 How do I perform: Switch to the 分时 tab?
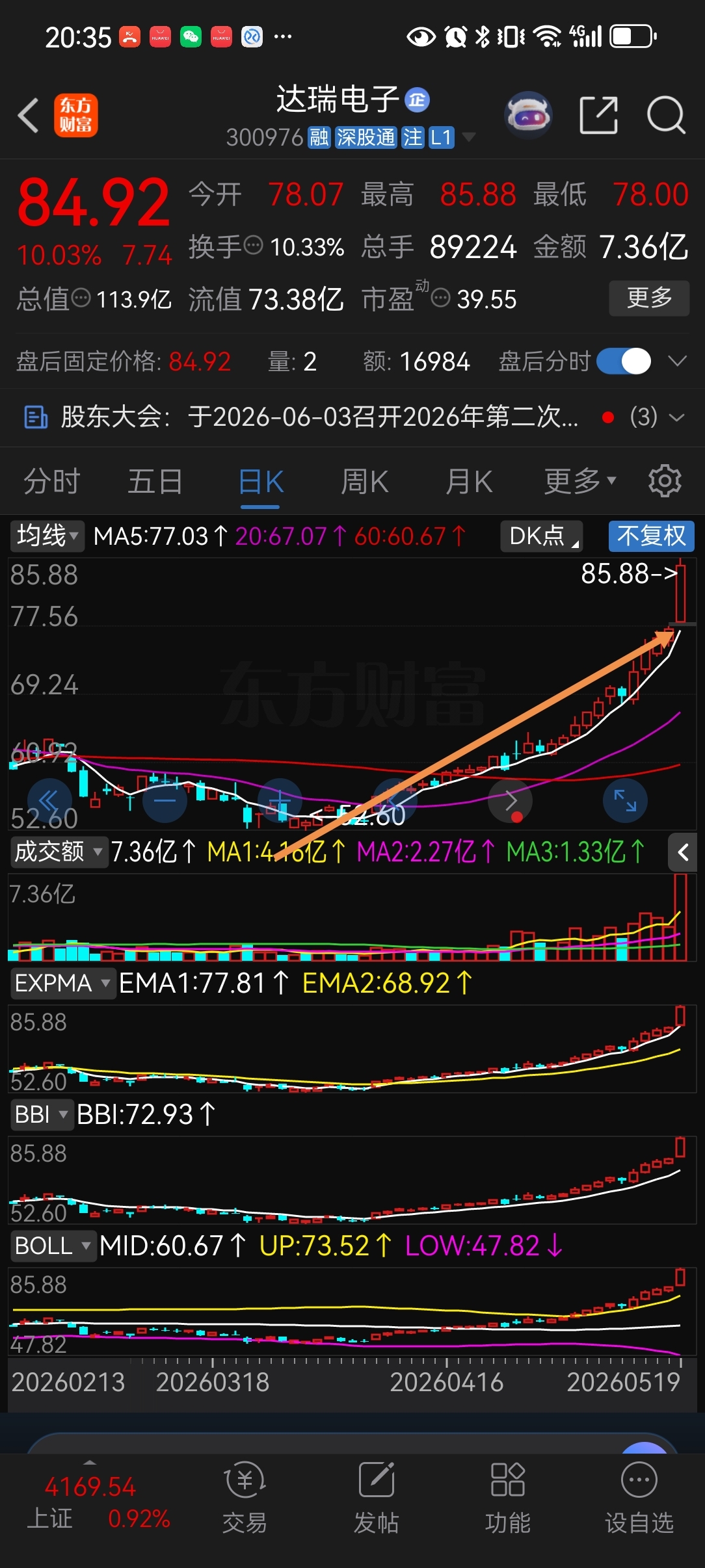pyautogui.click(x=52, y=482)
